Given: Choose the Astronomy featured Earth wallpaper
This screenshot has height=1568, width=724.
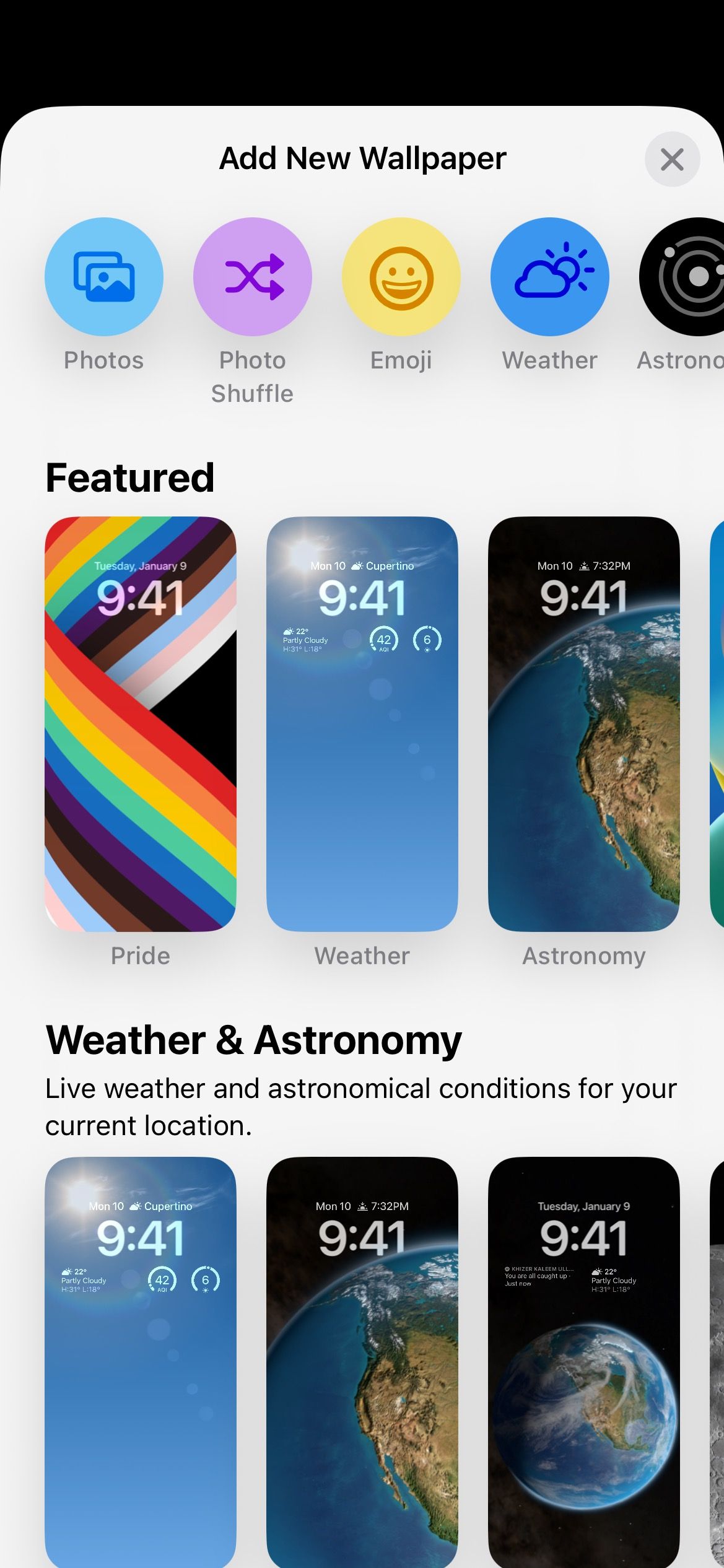Looking at the screenshot, I should coord(584,724).
